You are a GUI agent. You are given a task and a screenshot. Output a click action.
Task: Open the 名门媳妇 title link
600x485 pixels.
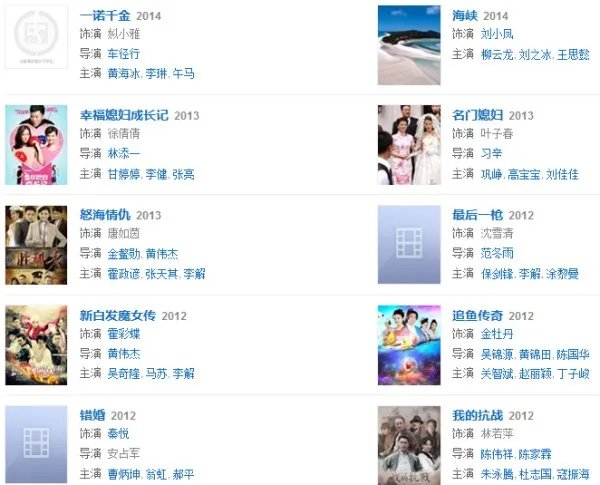(x=478, y=116)
